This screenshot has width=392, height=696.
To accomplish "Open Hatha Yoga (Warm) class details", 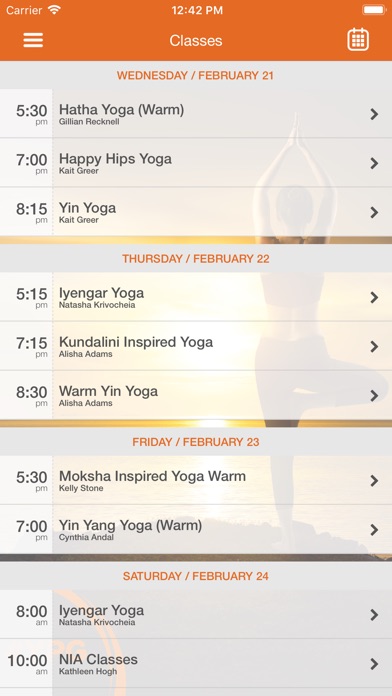I will coord(196,114).
